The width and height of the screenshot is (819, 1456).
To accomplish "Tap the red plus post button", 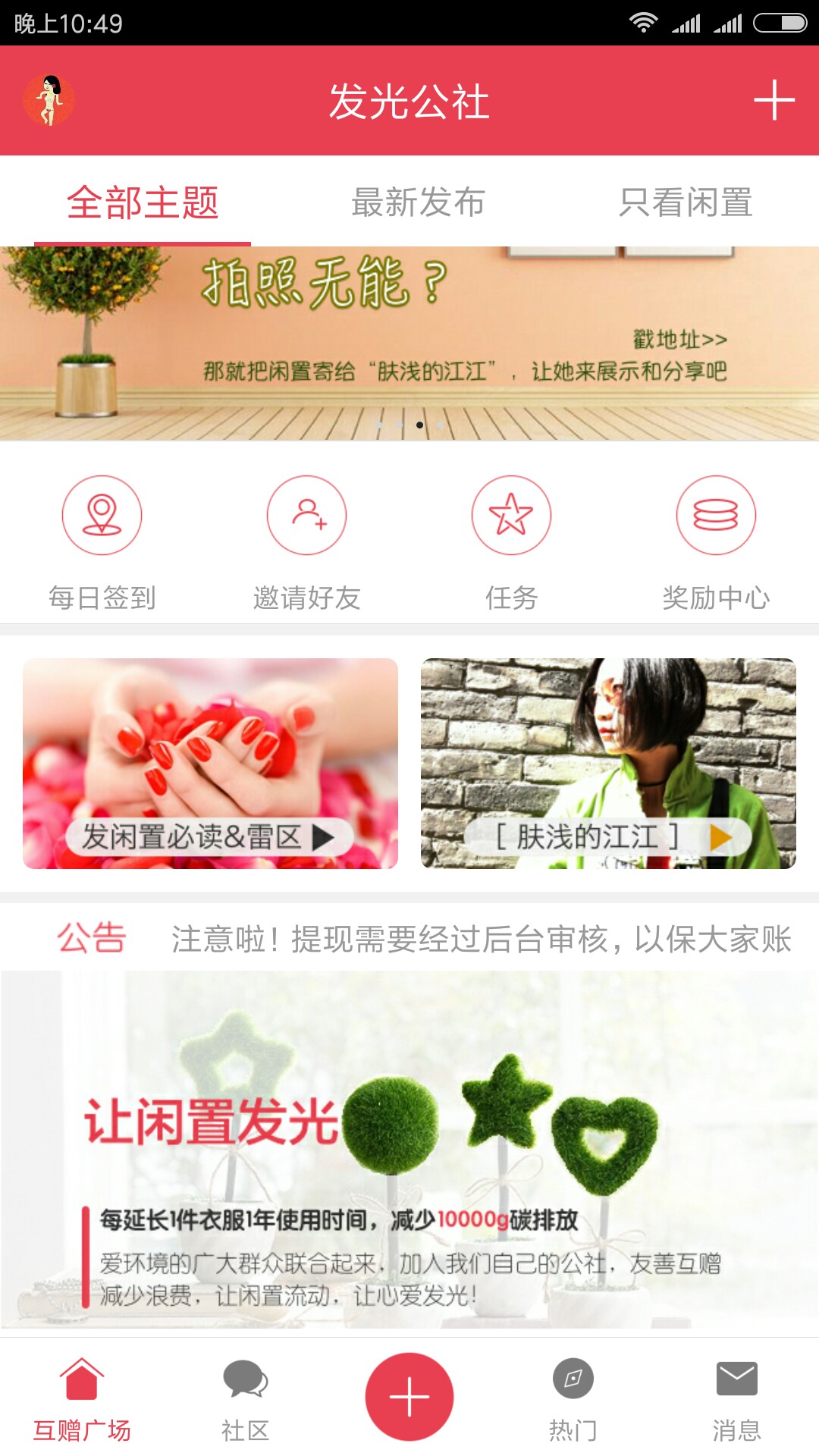I will coord(409,1397).
